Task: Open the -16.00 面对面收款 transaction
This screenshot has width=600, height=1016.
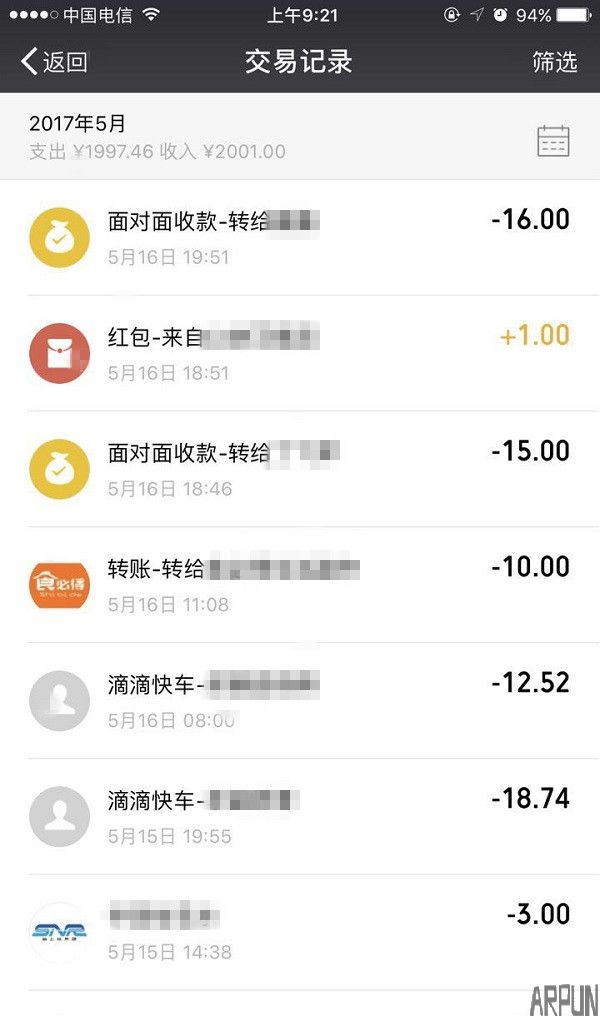Action: coord(300,237)
